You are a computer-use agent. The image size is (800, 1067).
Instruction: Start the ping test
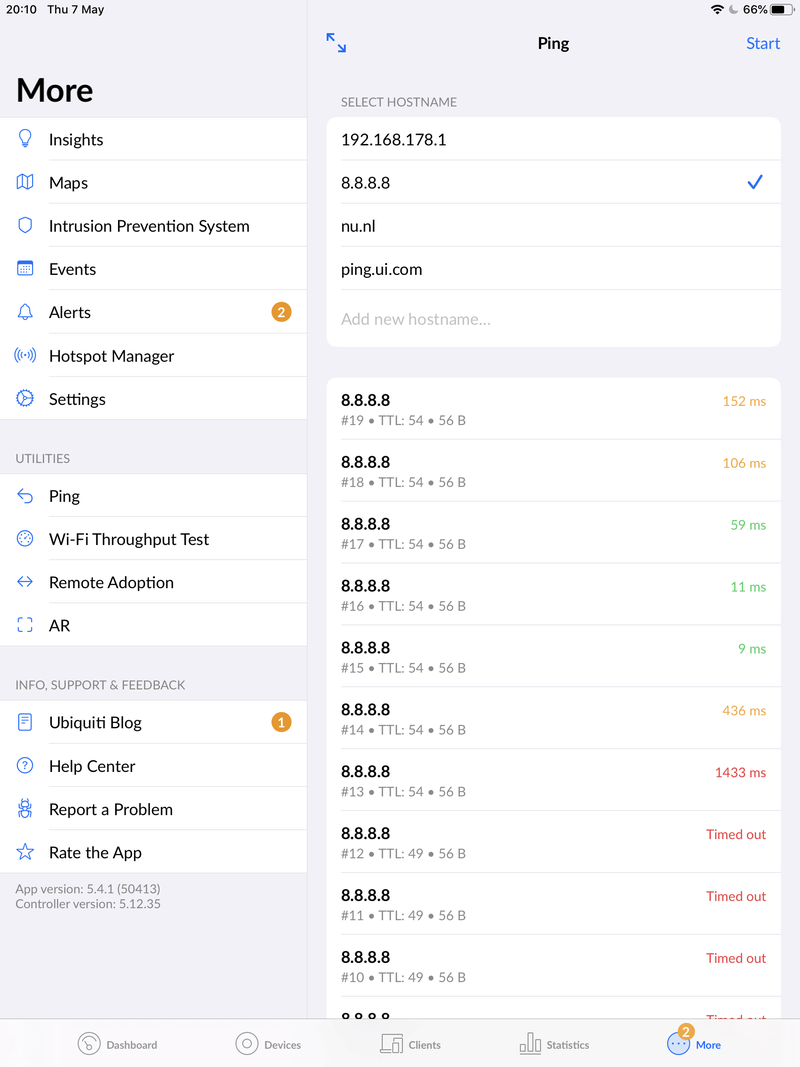(762, 43)
